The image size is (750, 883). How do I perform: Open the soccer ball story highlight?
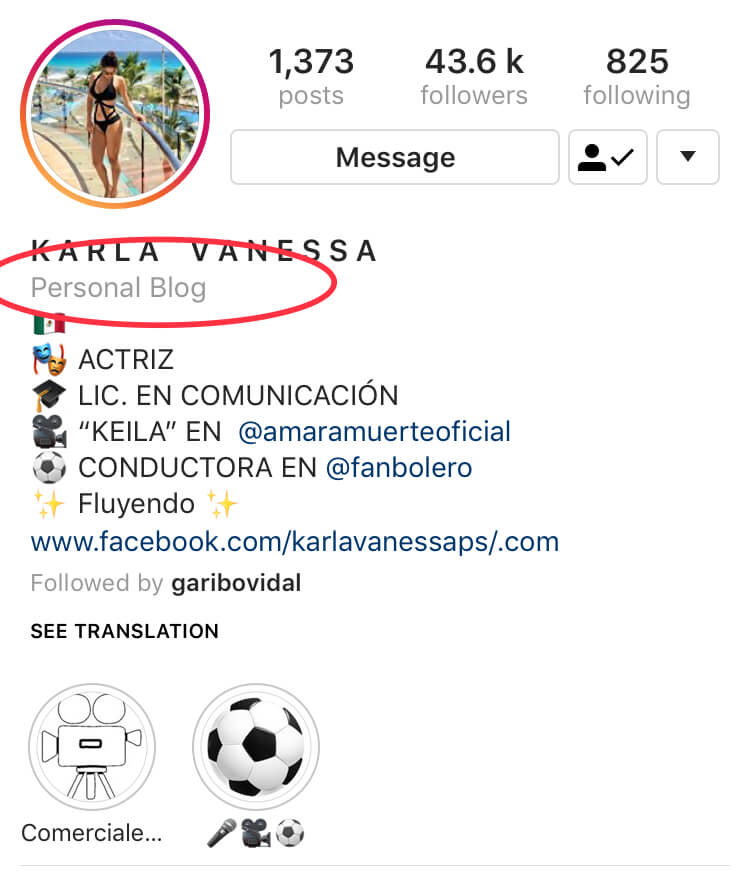pyautogui.click(x=256, y=745)
